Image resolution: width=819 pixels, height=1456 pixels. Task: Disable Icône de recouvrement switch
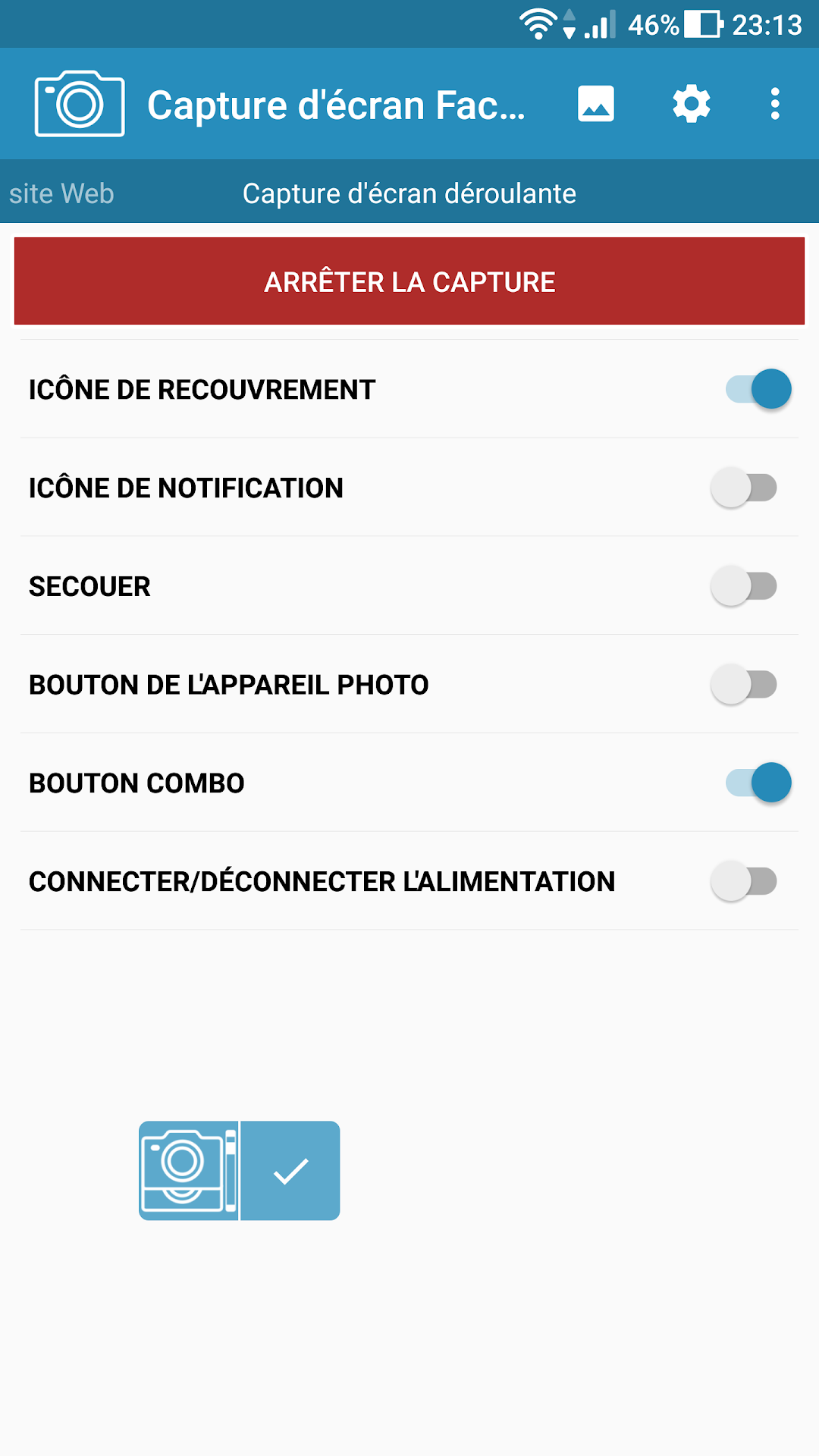tap(758, 389)
